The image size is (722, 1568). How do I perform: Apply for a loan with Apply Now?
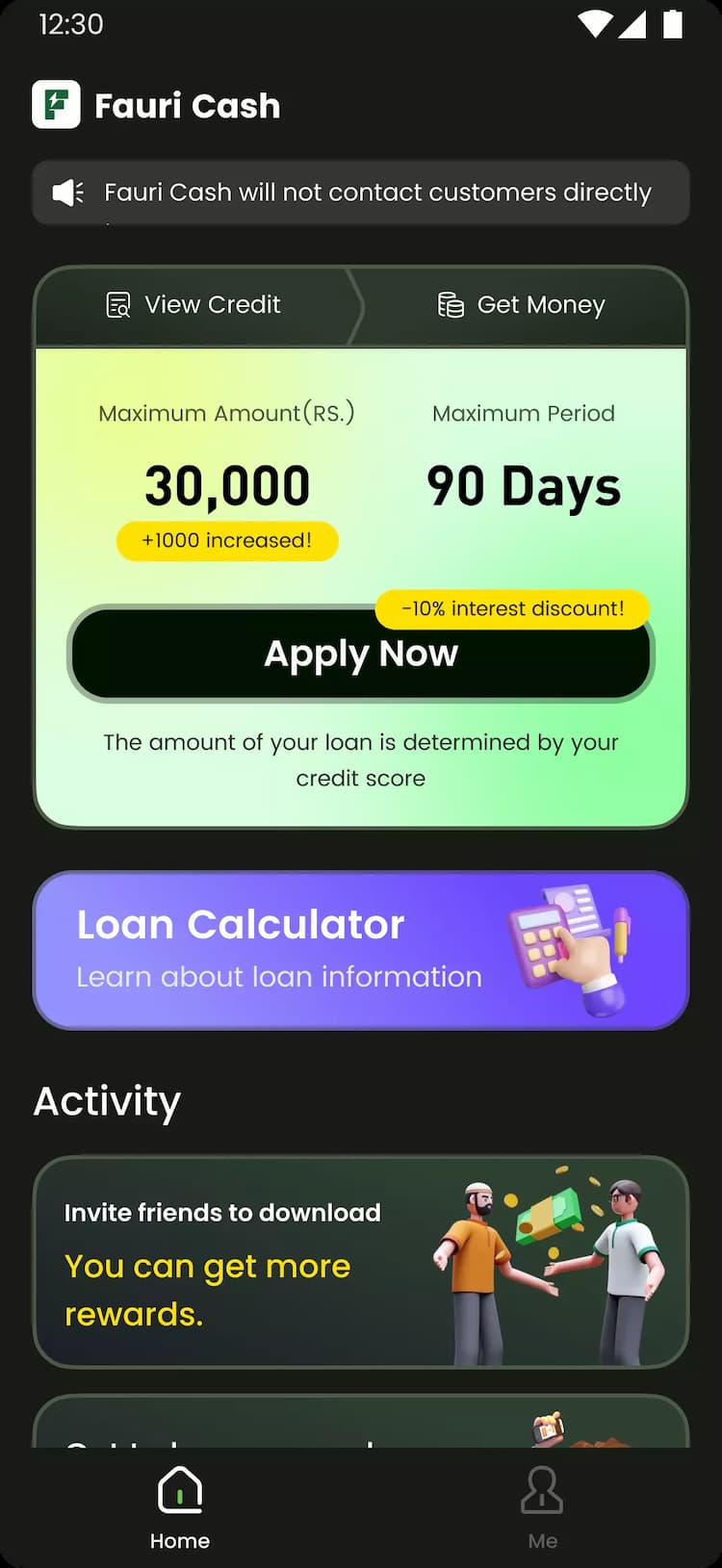360,655
